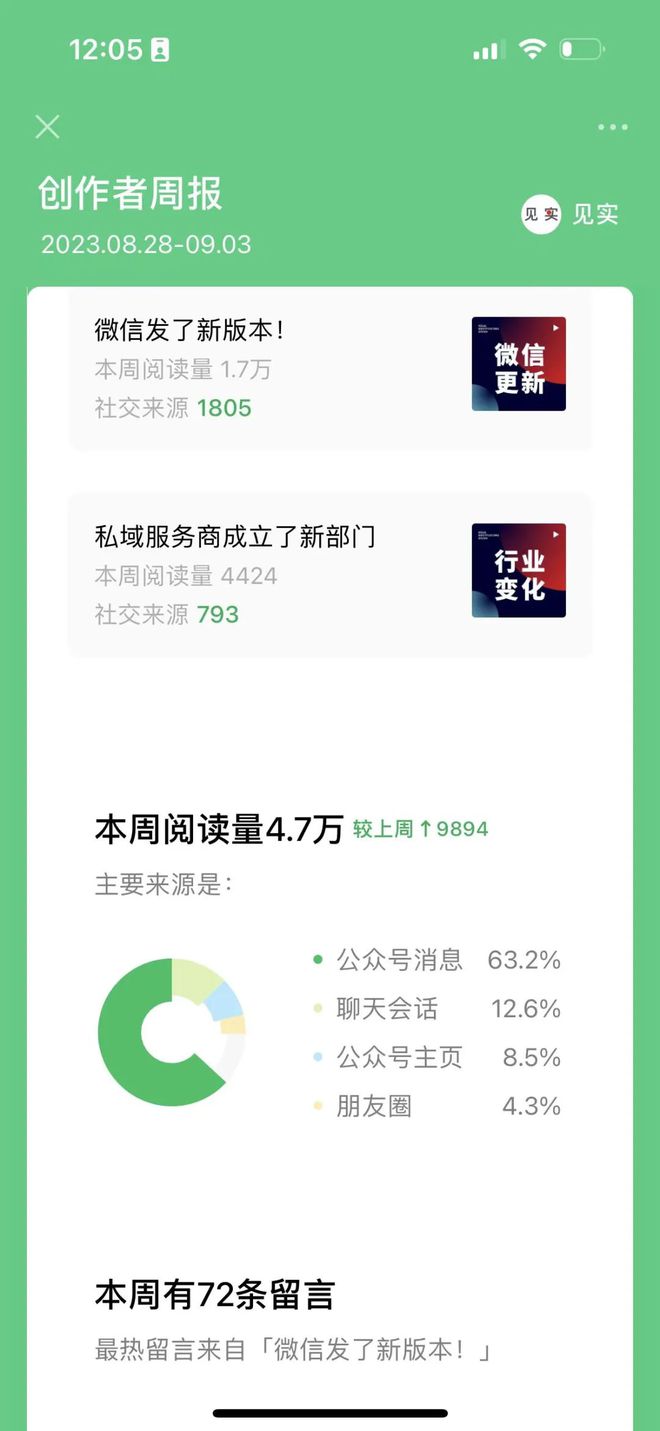Image resolution: width=660 pixels, height=1431 pixels.
Task: Open the 见实 account profile
Action: [x=570, y=214]
